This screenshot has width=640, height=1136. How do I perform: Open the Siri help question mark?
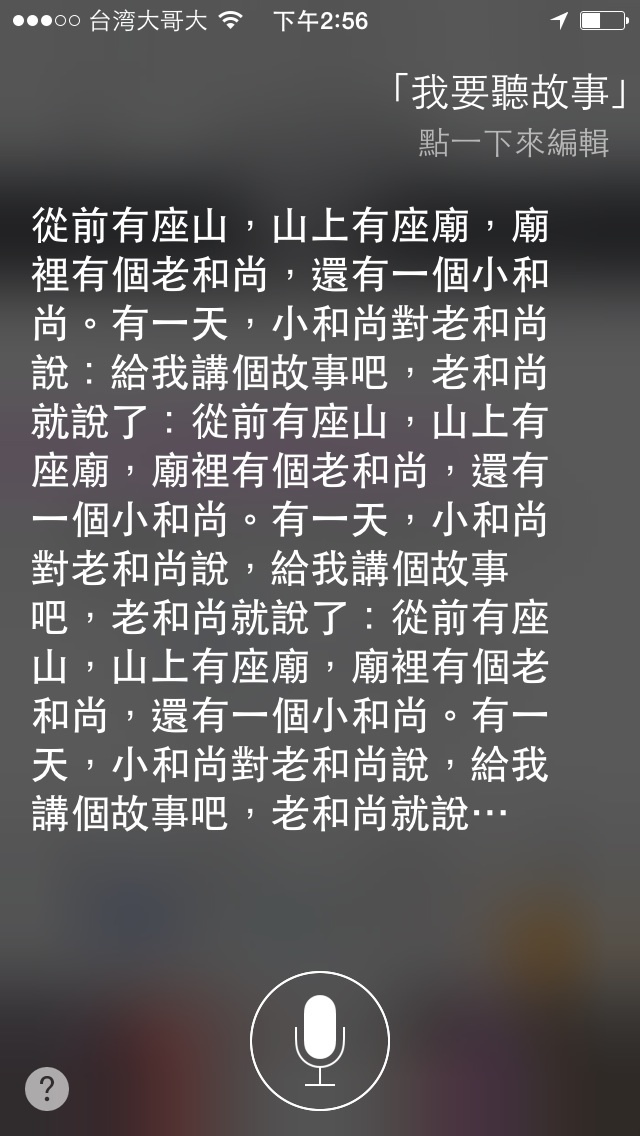[47, 1088]
